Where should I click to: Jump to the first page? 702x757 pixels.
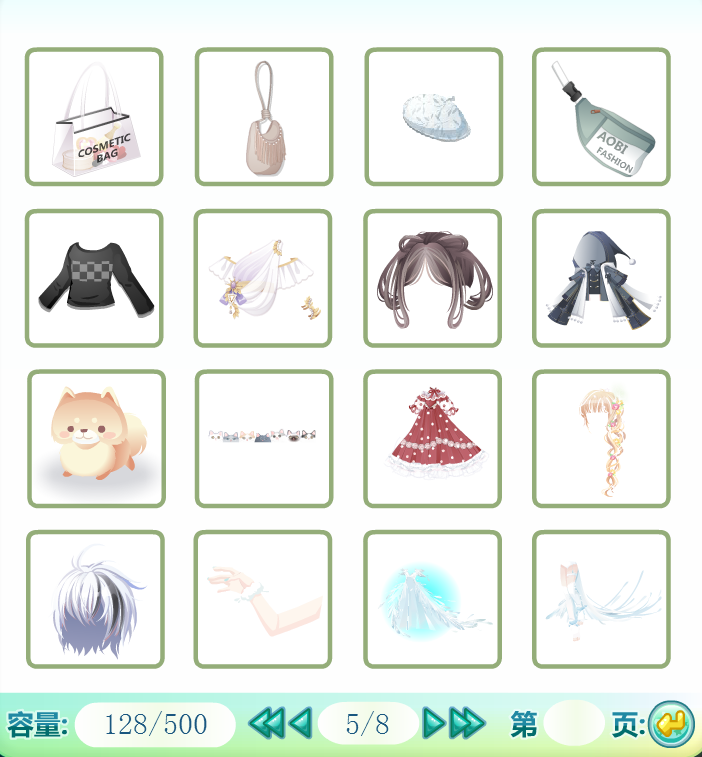263,723
